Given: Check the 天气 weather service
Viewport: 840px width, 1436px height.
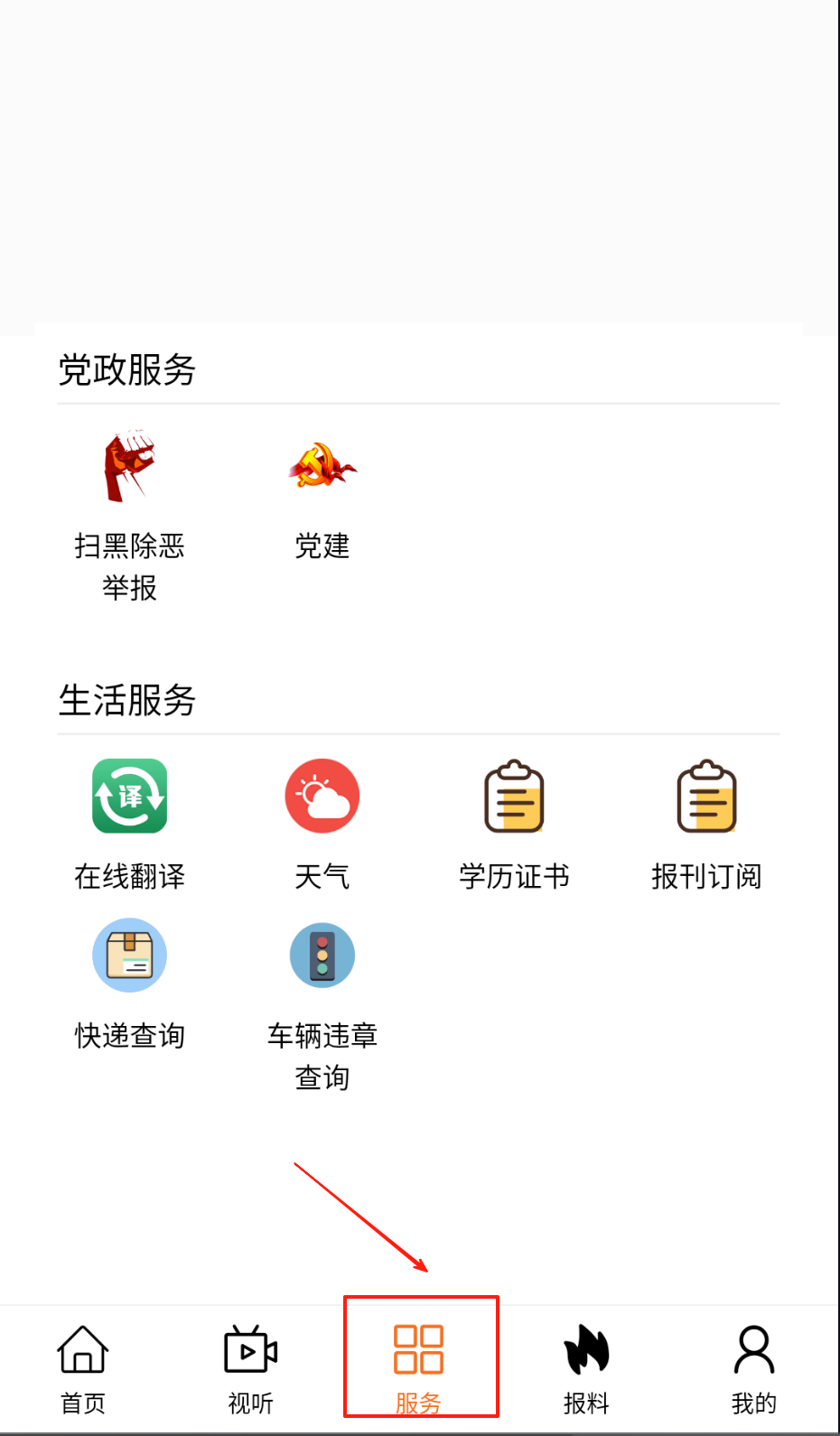Looking at the screenshot, I should pos(322,797).
